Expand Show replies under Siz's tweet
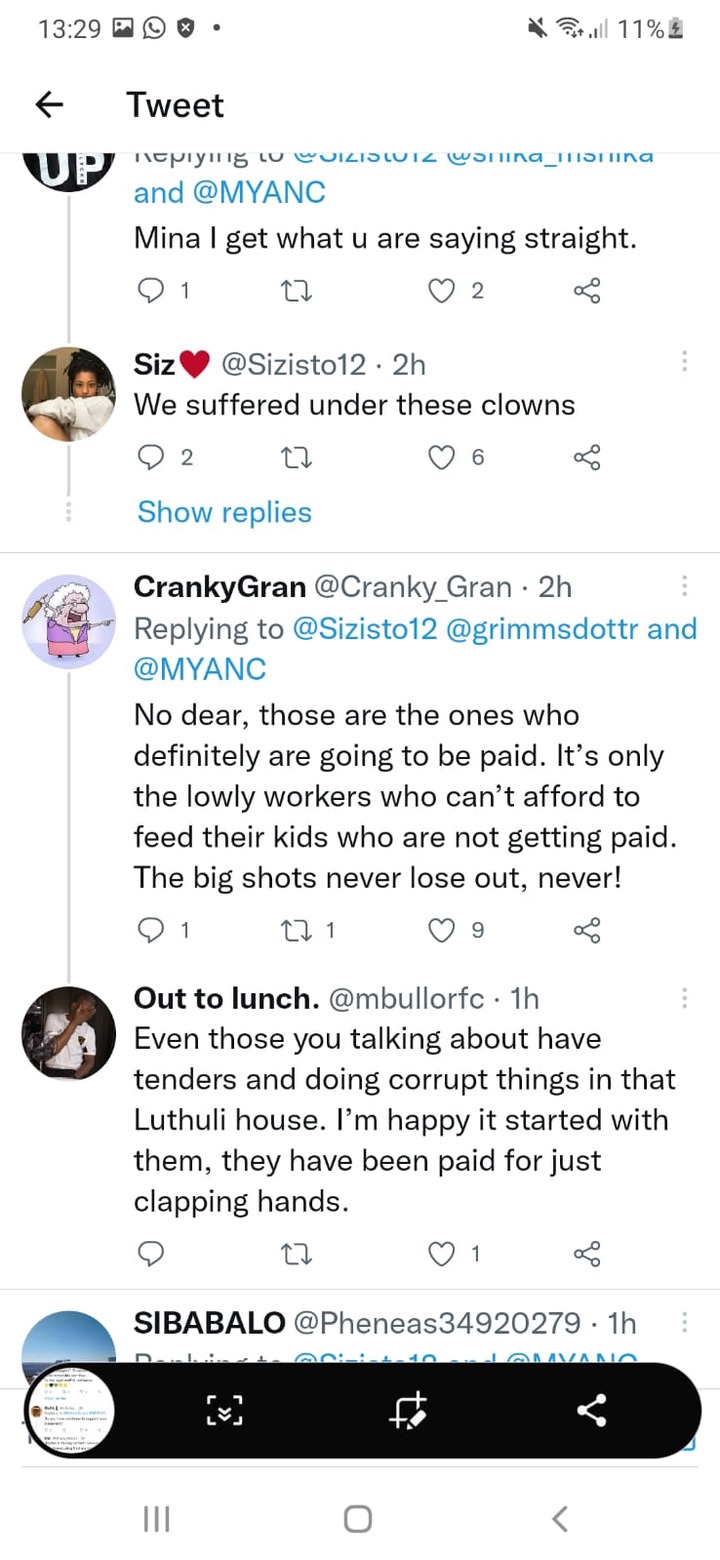This screenshot has width=720, height=1560. click(224, 512)
